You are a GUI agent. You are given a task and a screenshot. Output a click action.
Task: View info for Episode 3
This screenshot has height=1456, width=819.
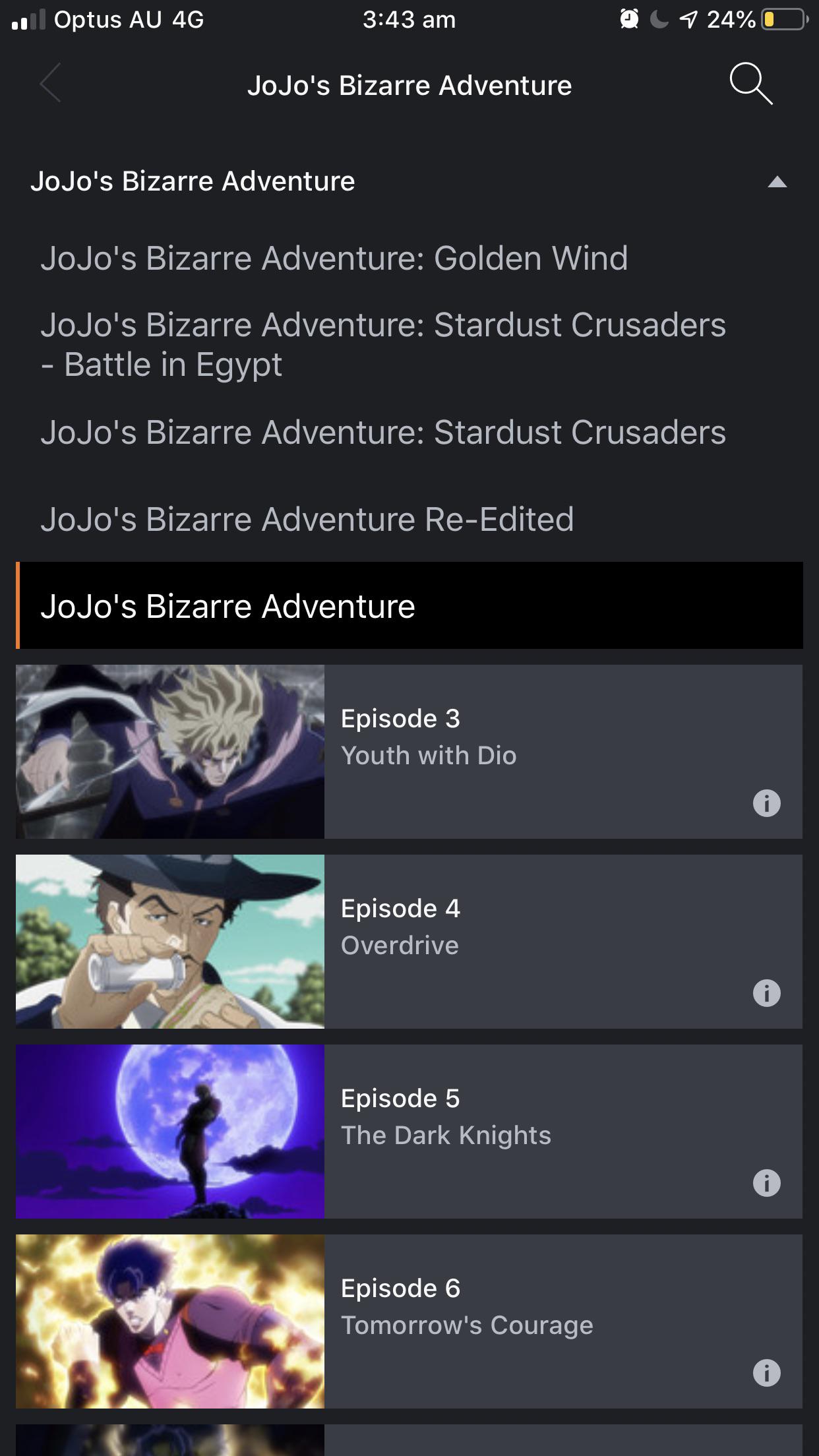pyautogui.click(x=767, y=803)
